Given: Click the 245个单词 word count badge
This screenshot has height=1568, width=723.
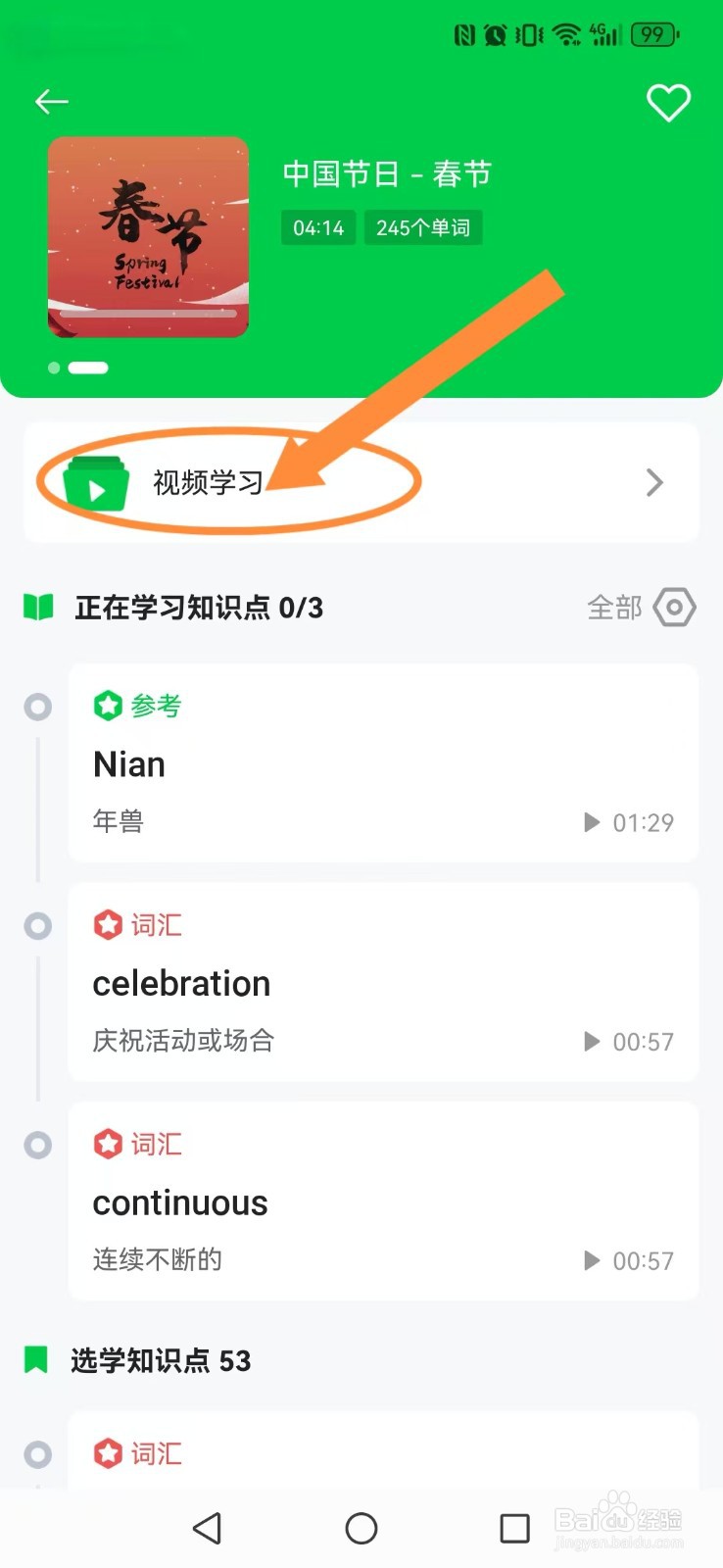Looking at the screenshot, I should (422, 227).
